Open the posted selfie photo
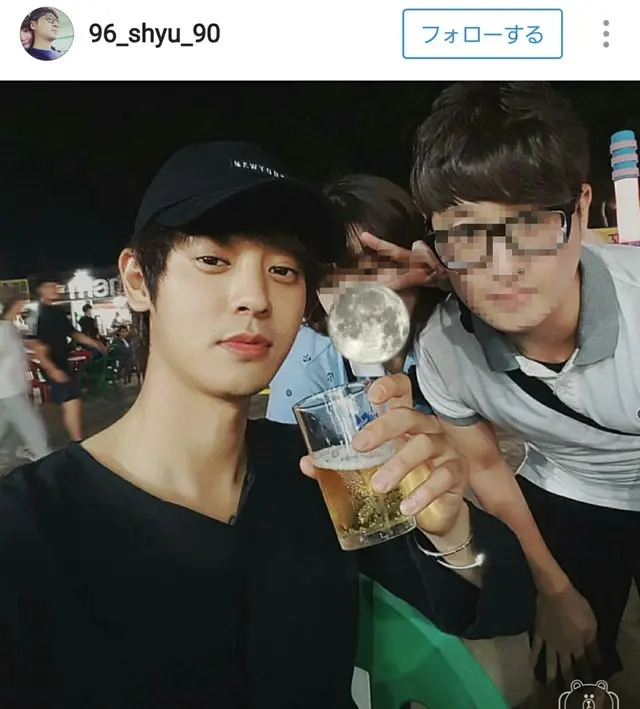This screenshot has height=709, width=640. click(320, 395)
